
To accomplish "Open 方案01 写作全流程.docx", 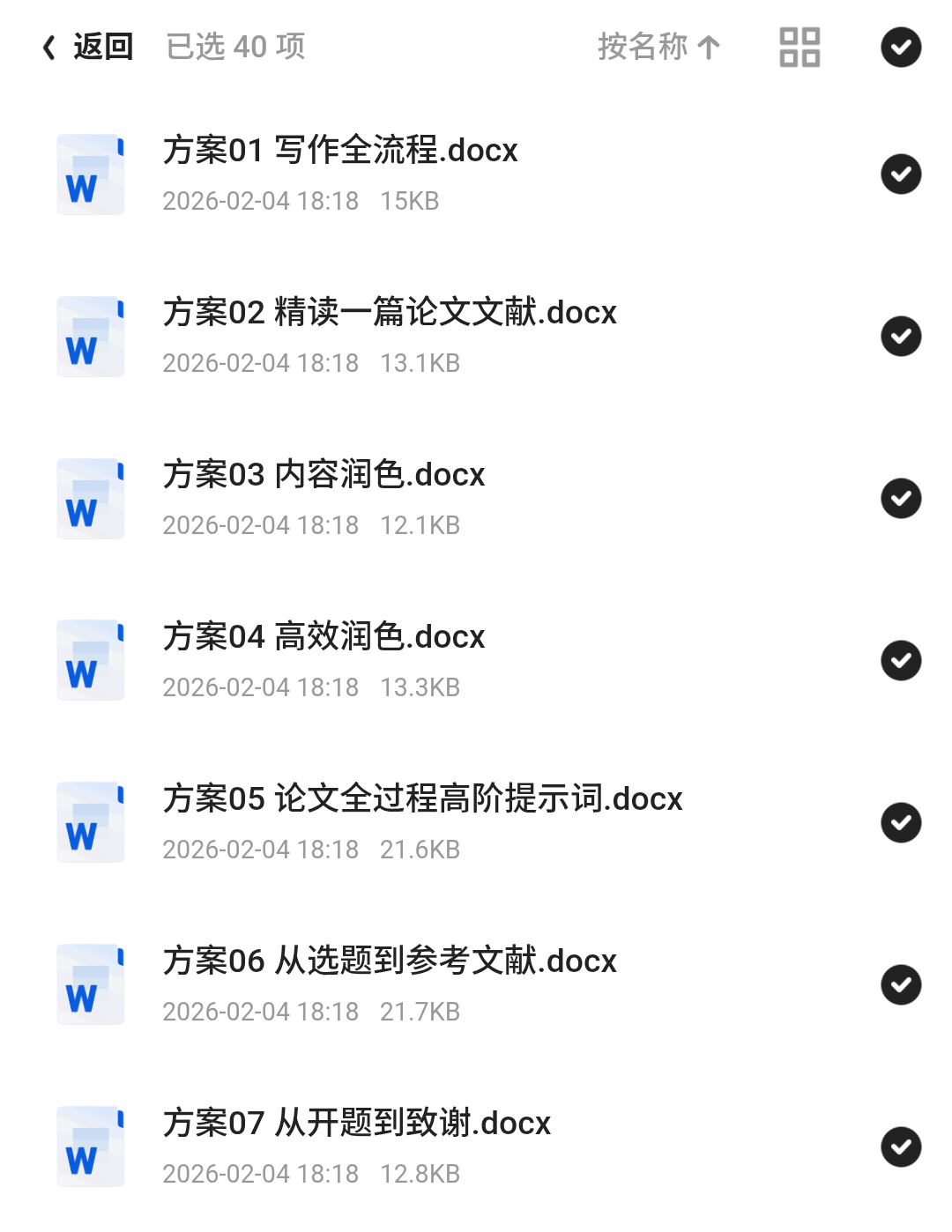I will click(x=340, y=151).
